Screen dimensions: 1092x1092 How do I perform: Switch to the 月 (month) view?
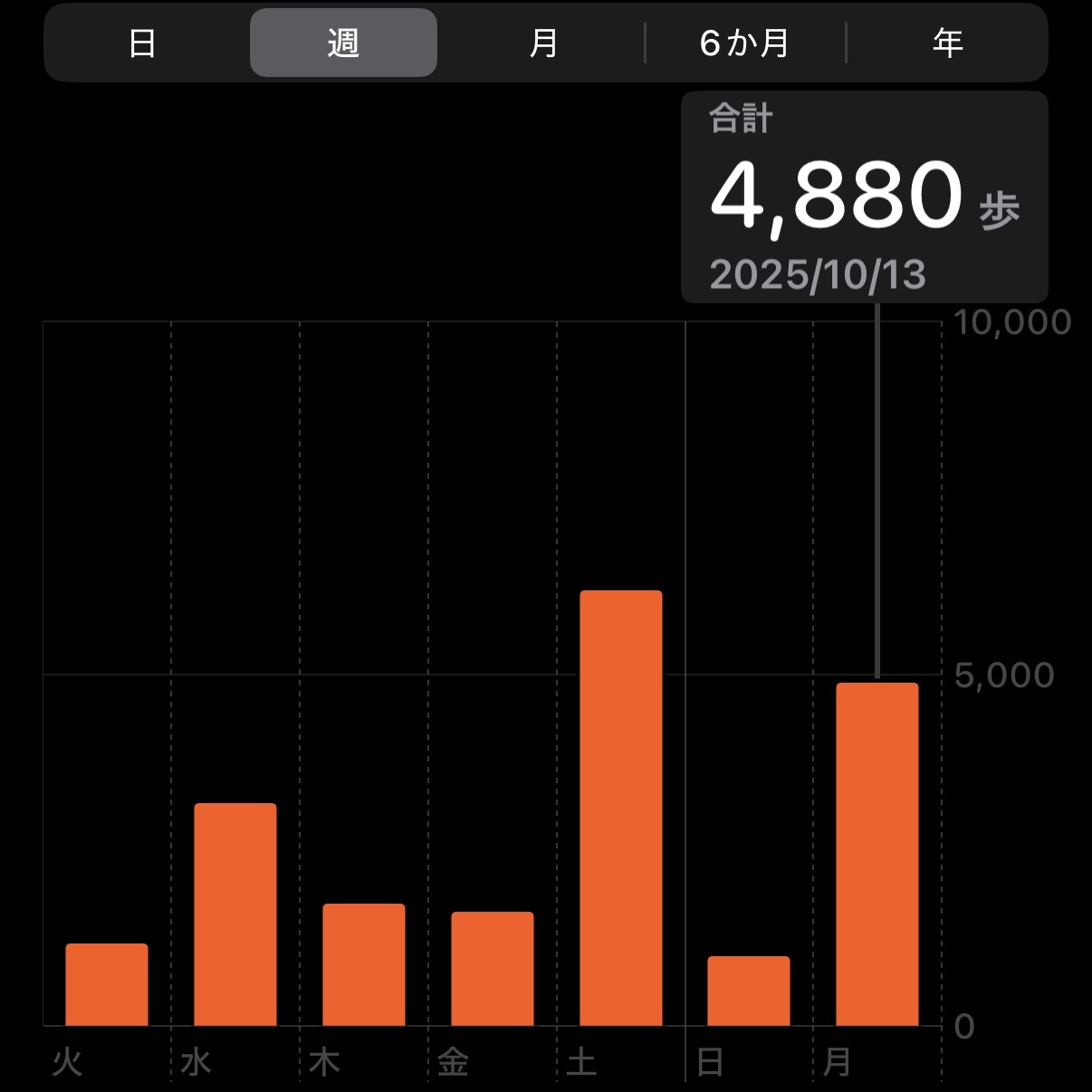click(543, 43)
